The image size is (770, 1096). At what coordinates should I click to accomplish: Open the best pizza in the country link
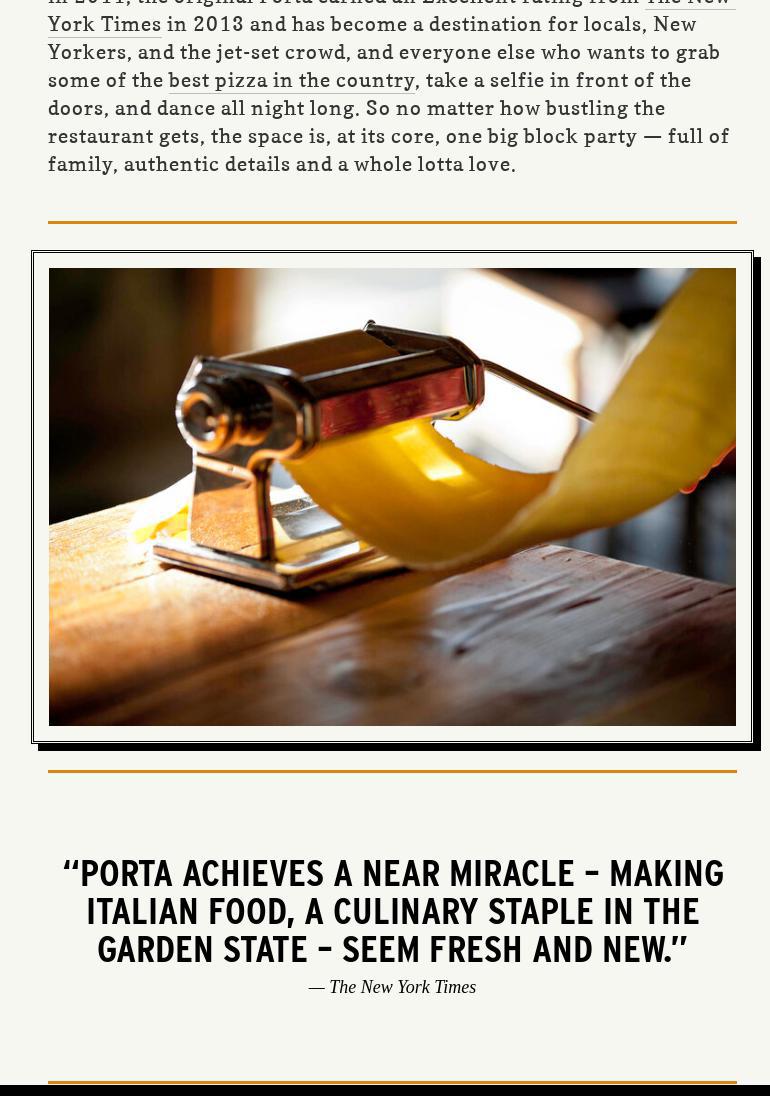point(291,80)
